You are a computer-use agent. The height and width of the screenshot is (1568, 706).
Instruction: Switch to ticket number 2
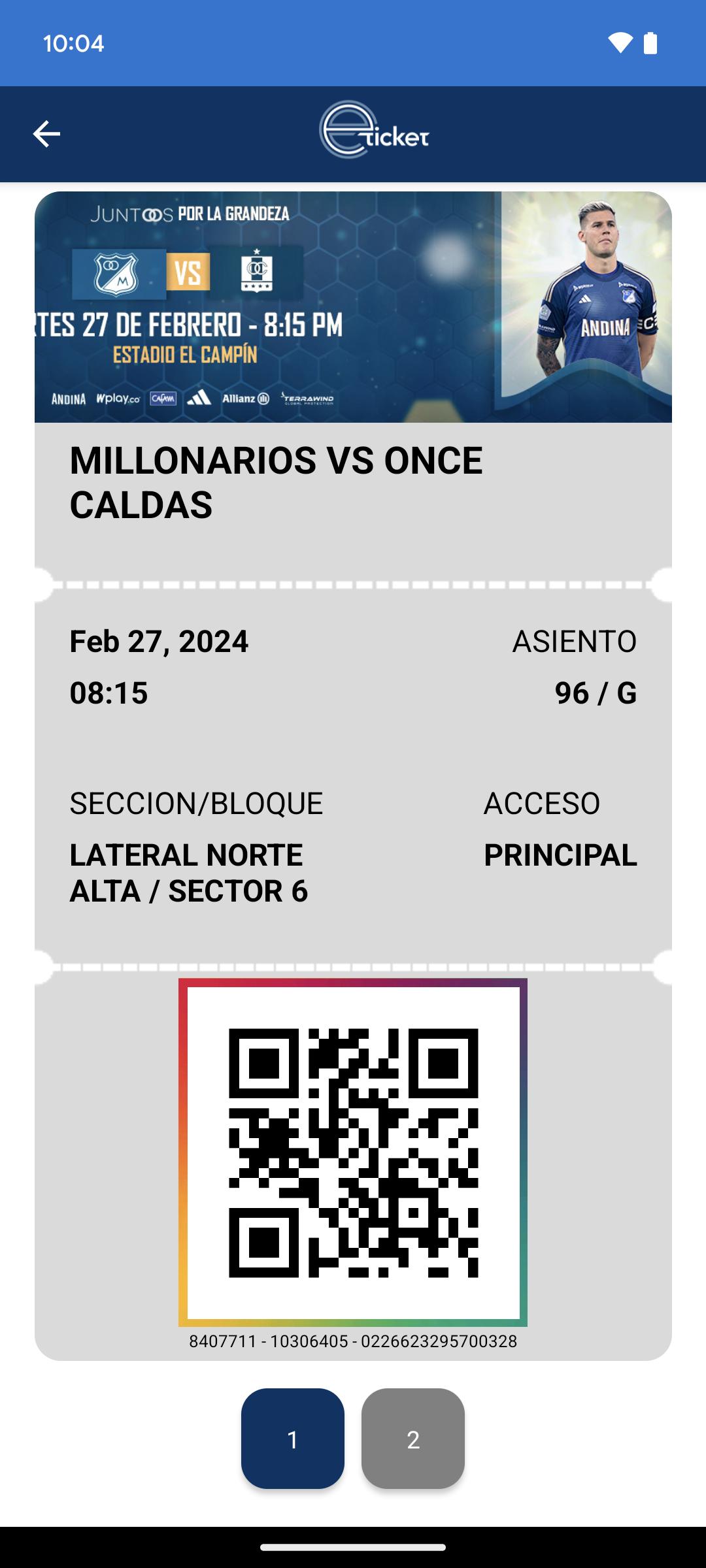pos(412,1439)
